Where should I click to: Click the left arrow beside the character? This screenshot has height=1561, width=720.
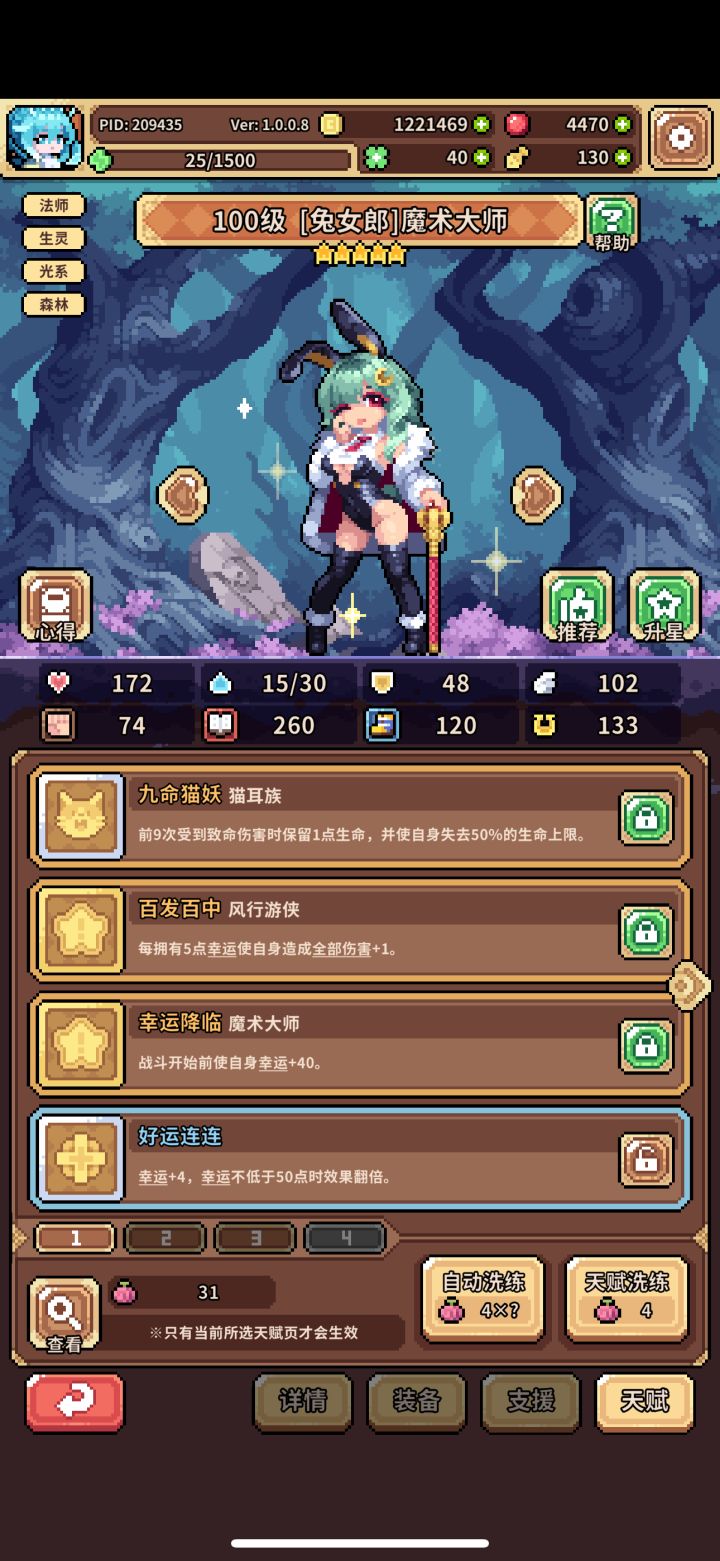[182, 493]
